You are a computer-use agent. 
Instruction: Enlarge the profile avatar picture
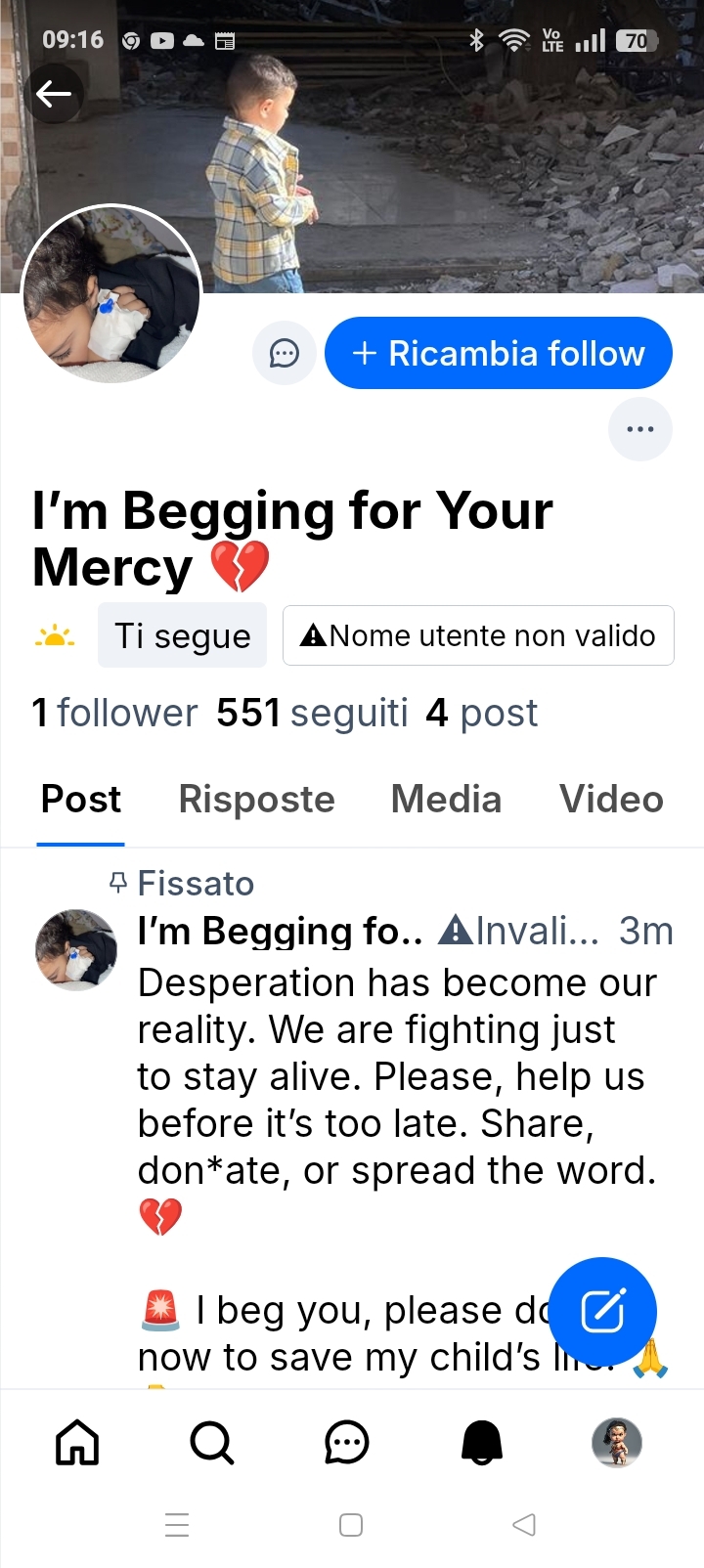point(110,294)
